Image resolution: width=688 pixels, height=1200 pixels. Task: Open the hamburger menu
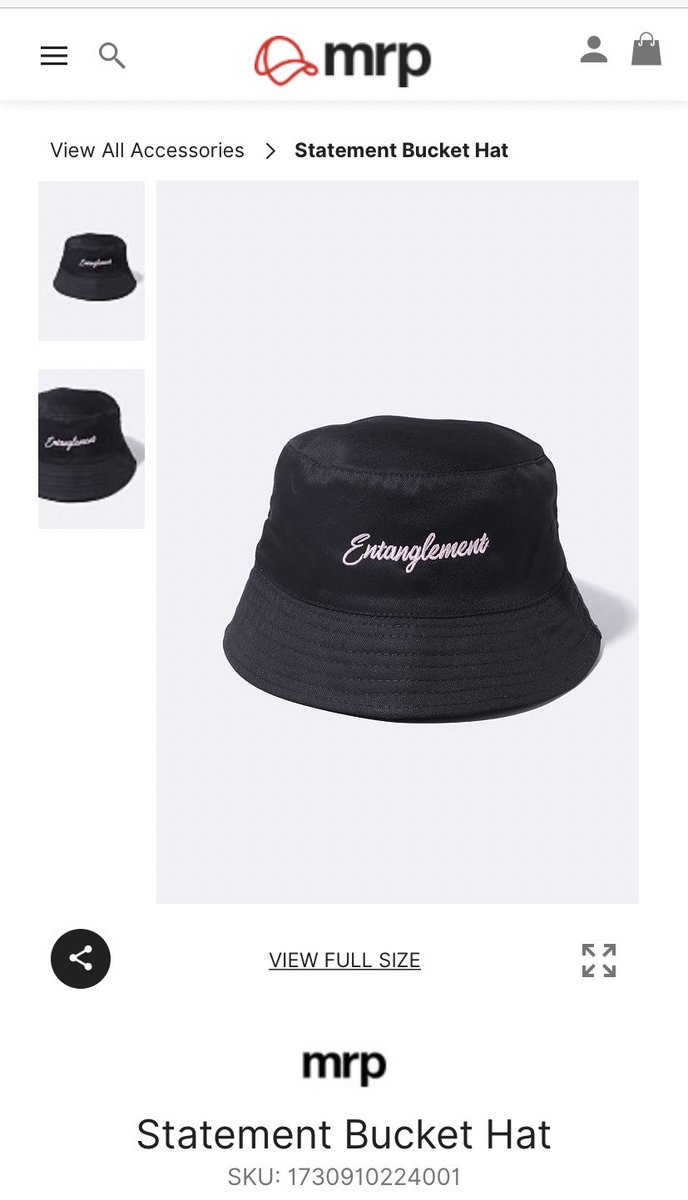(54, 56)
